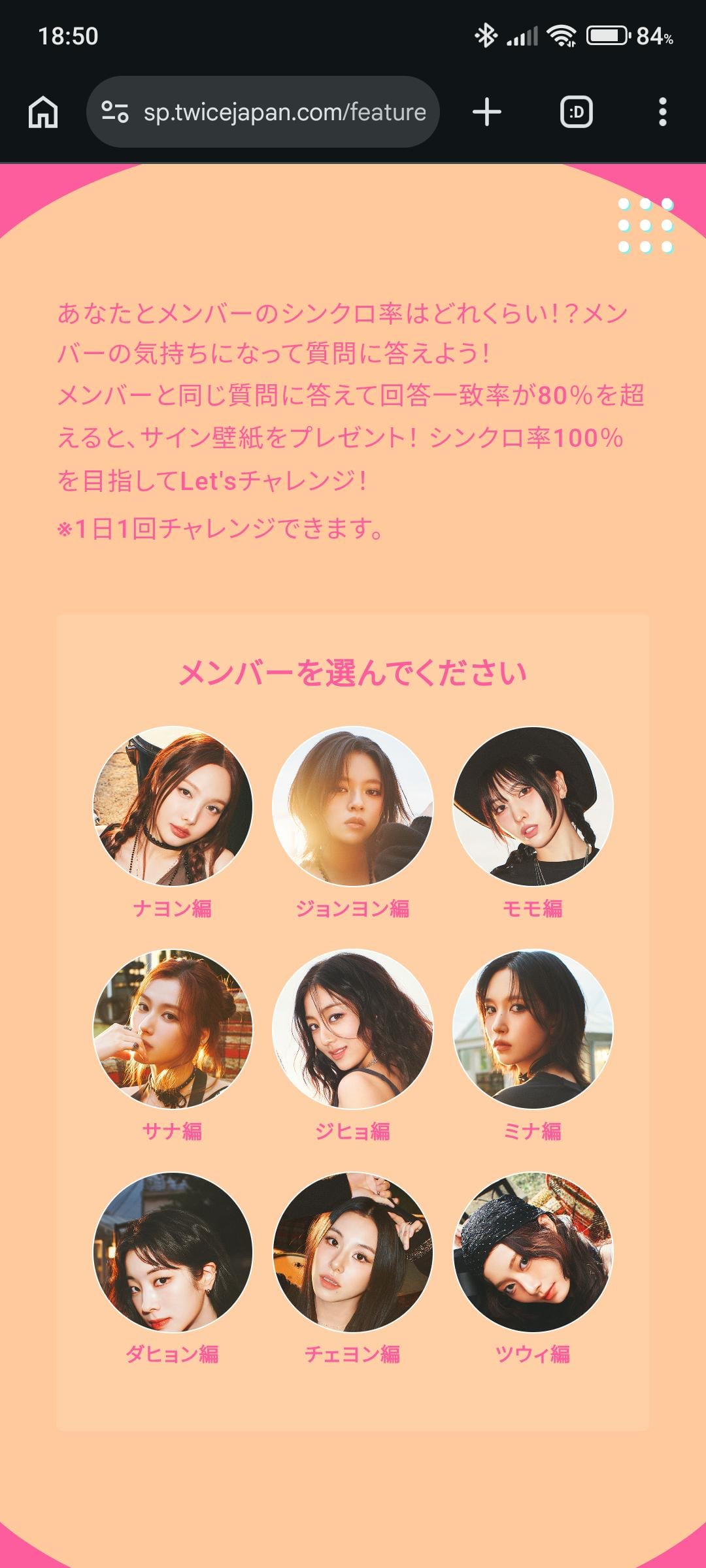The height and width of the screenshot is (1568, 706).
Task: Open the site's dotted grid menu
Action: click(x=645, y=225)
